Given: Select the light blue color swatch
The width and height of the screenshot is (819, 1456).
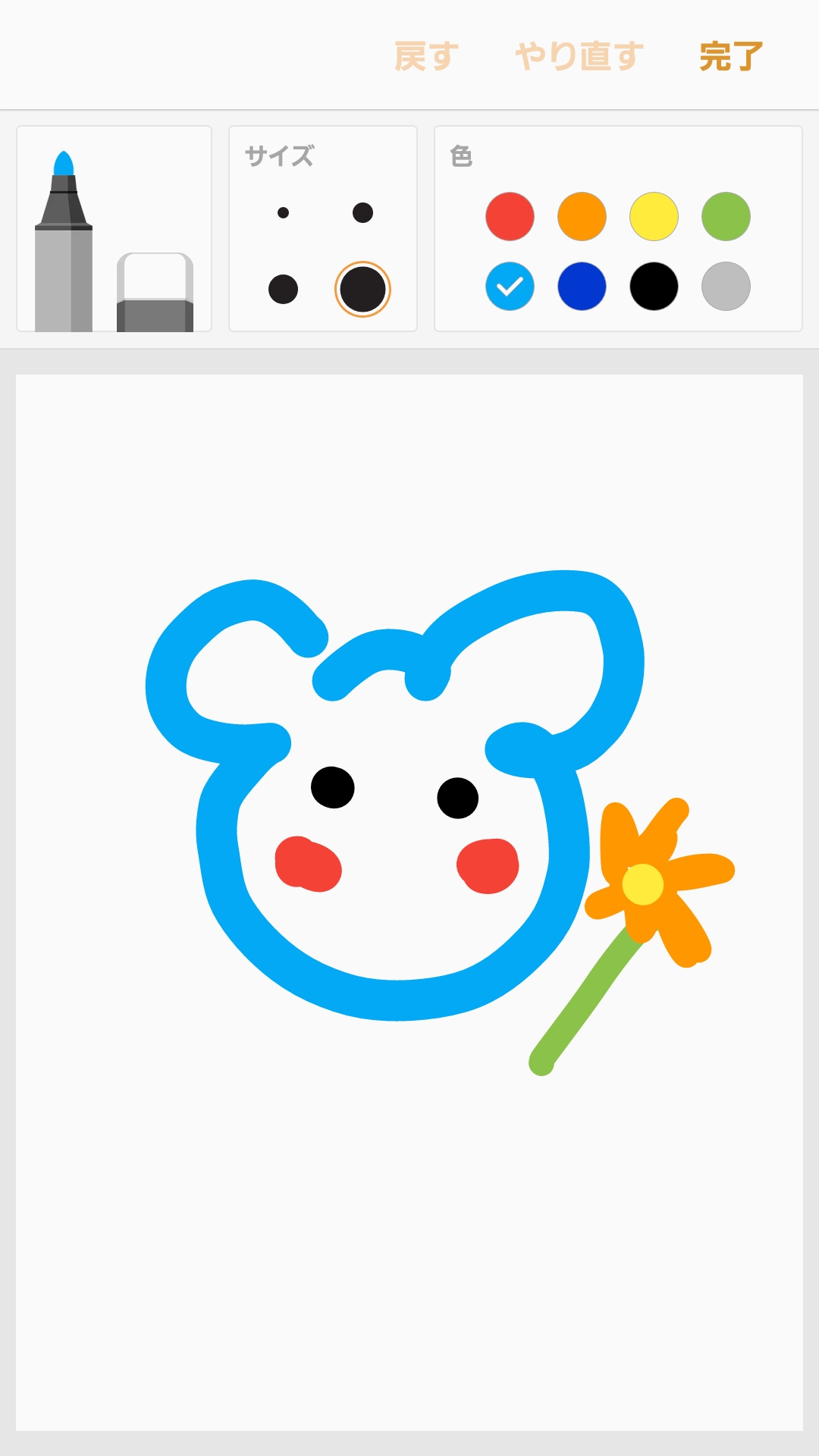Looking at the screenshot, I should click(510, 287).
